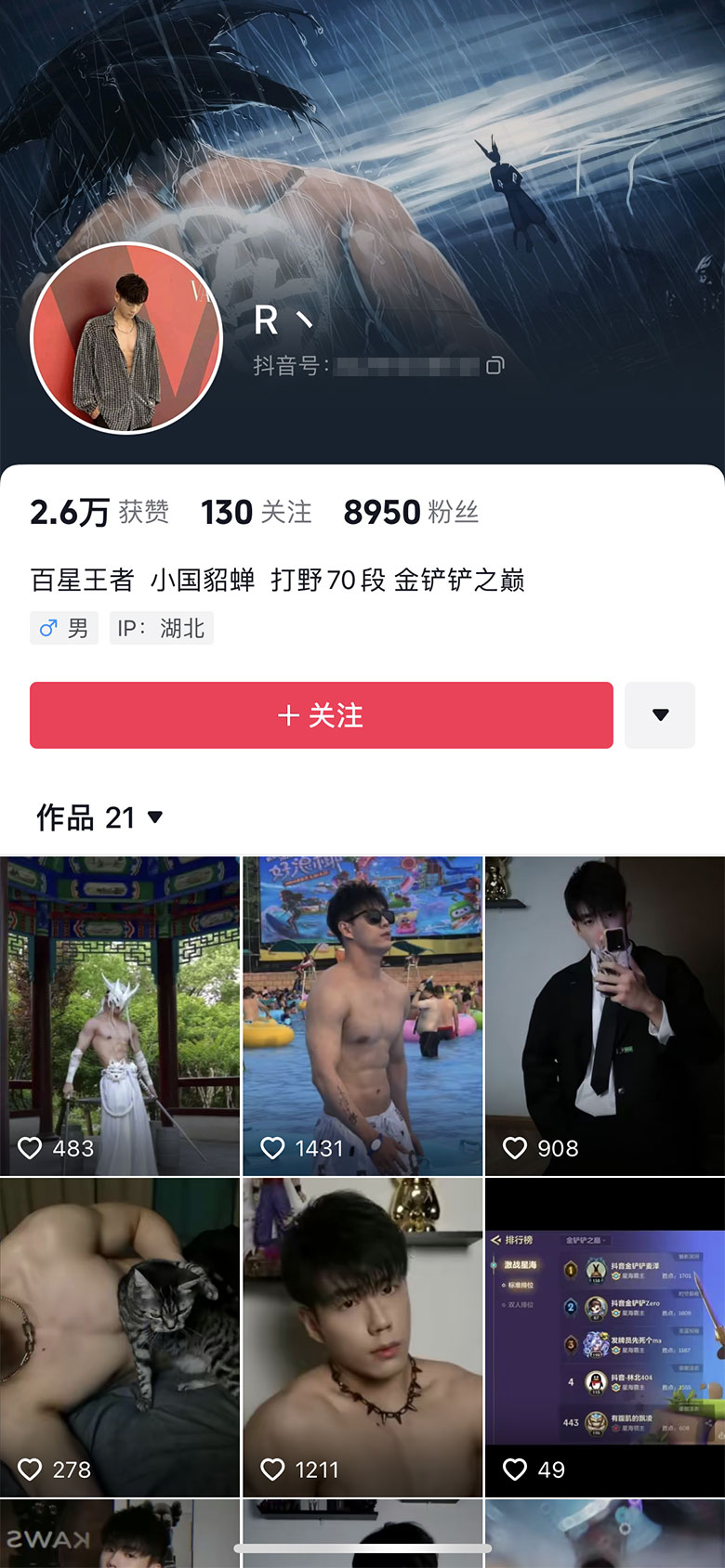This screenshot has width=725, height=1568.
Task: Follow this user with the red 关注 button
Action: [x=321, y=715]
